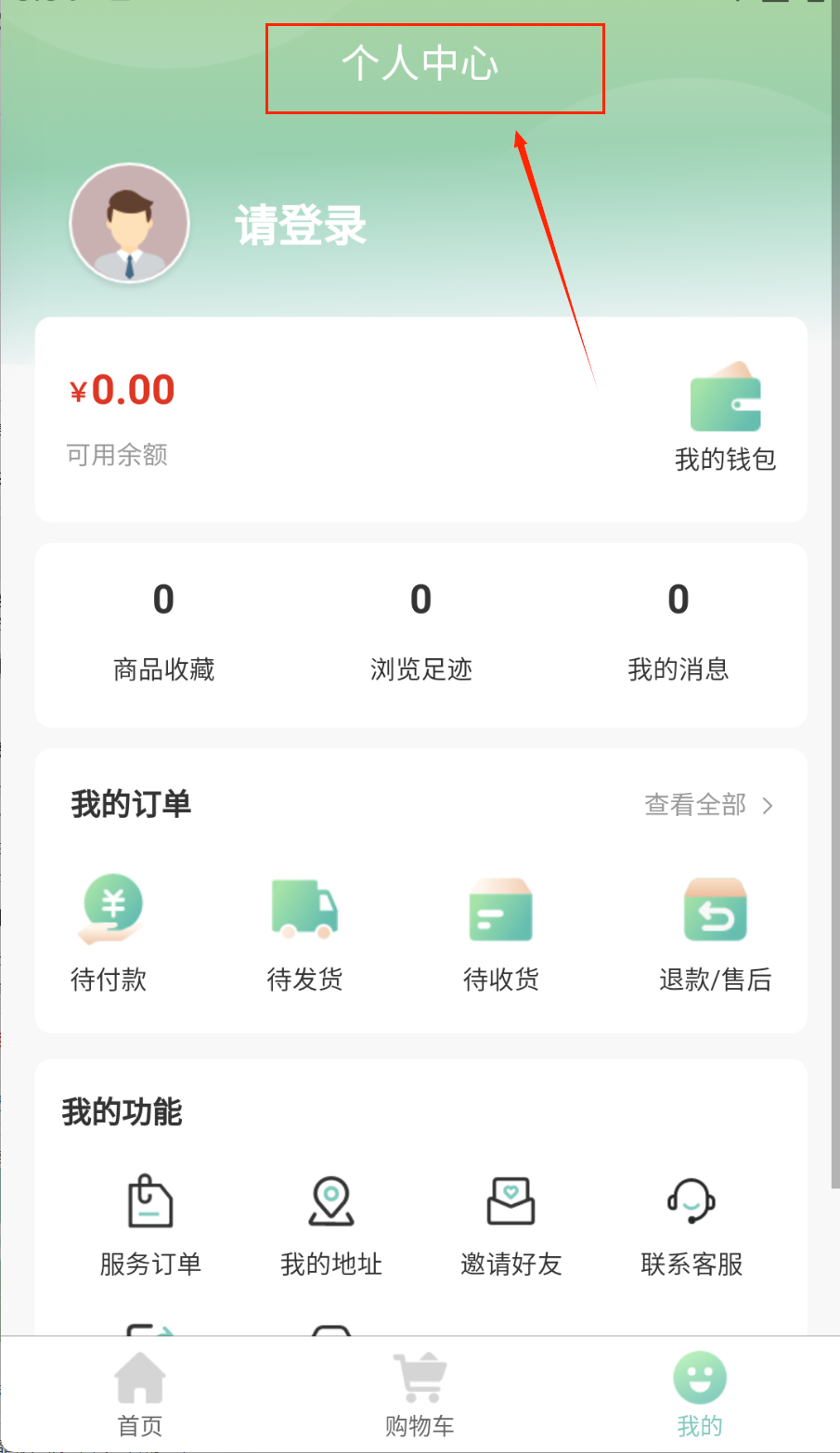This screenshot has width=840, height=1453.
Task: Open 我的消息 messages
Action: pyautogui.click(x=678, y=631)
